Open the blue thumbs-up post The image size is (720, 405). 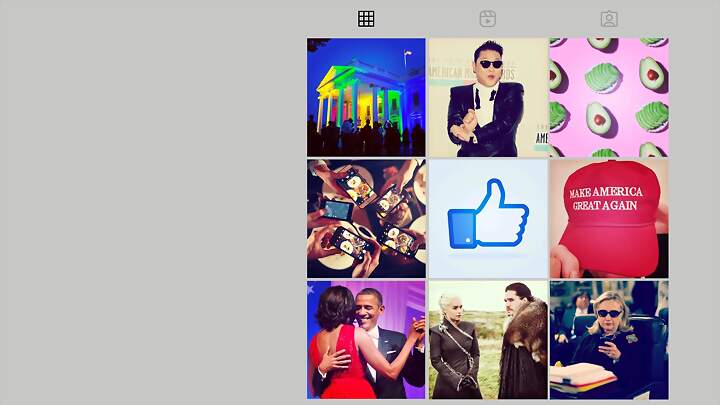(x=488, y=218)
